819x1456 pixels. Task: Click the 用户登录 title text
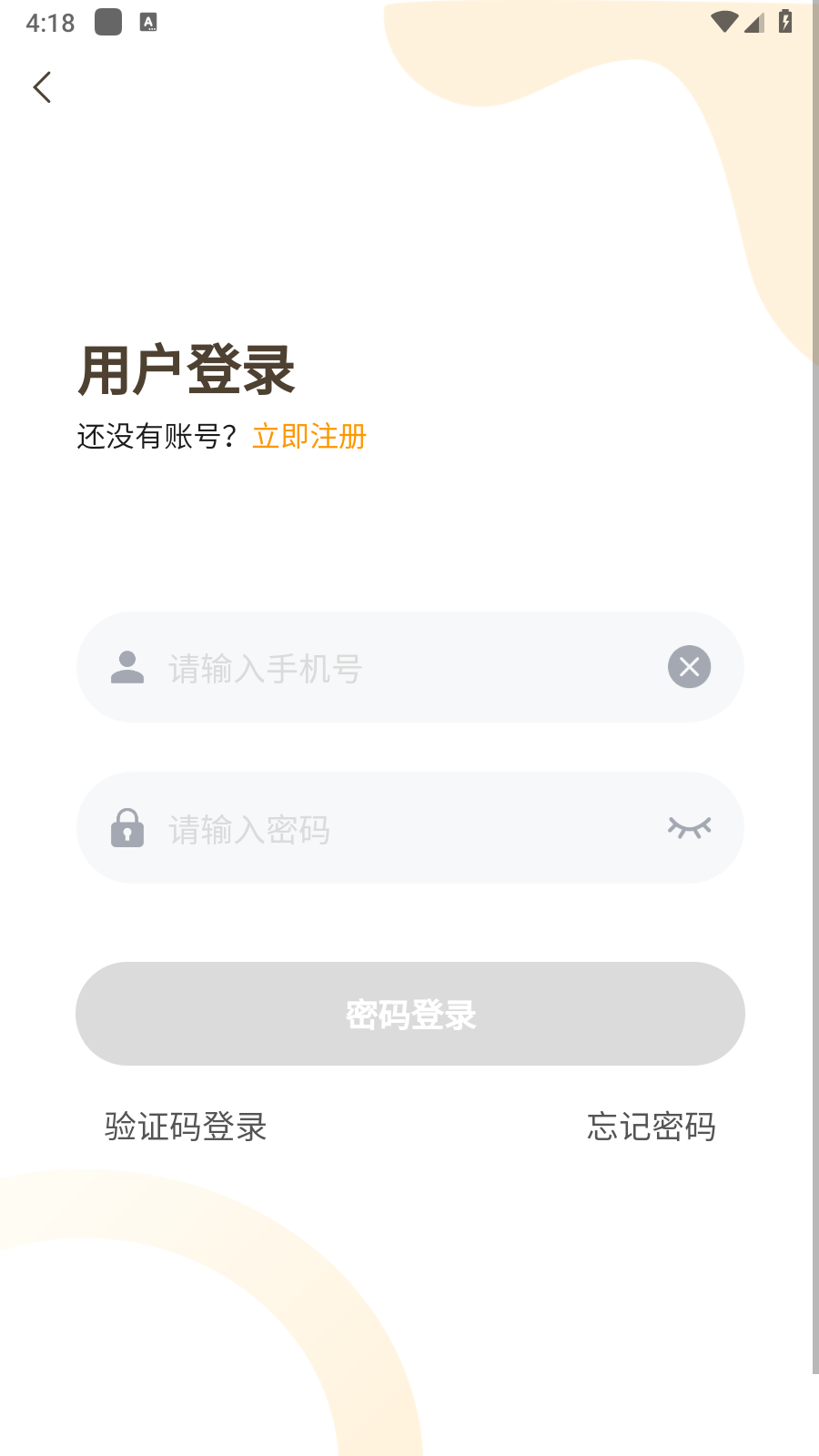tap(186, 369)
